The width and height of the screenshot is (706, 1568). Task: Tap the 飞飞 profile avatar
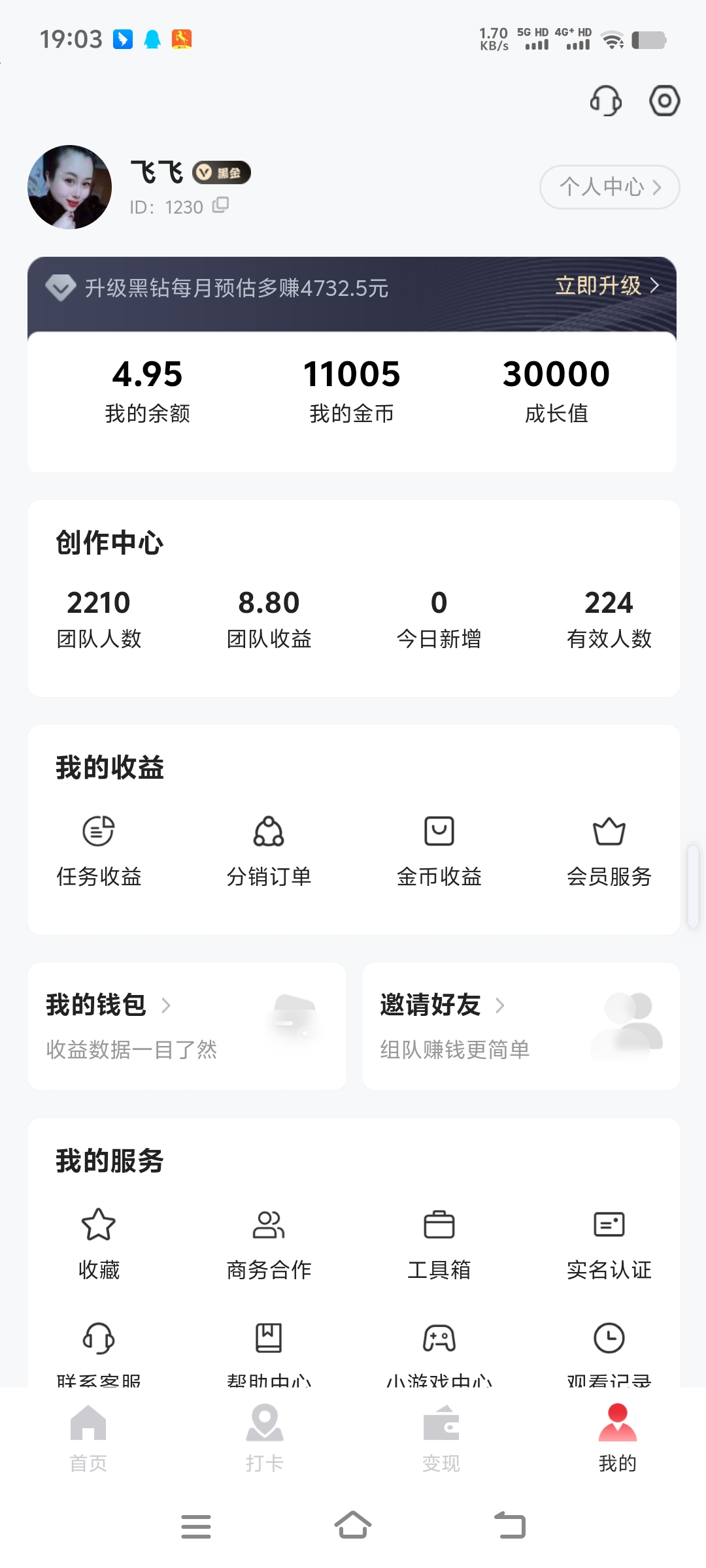(68, 186)
